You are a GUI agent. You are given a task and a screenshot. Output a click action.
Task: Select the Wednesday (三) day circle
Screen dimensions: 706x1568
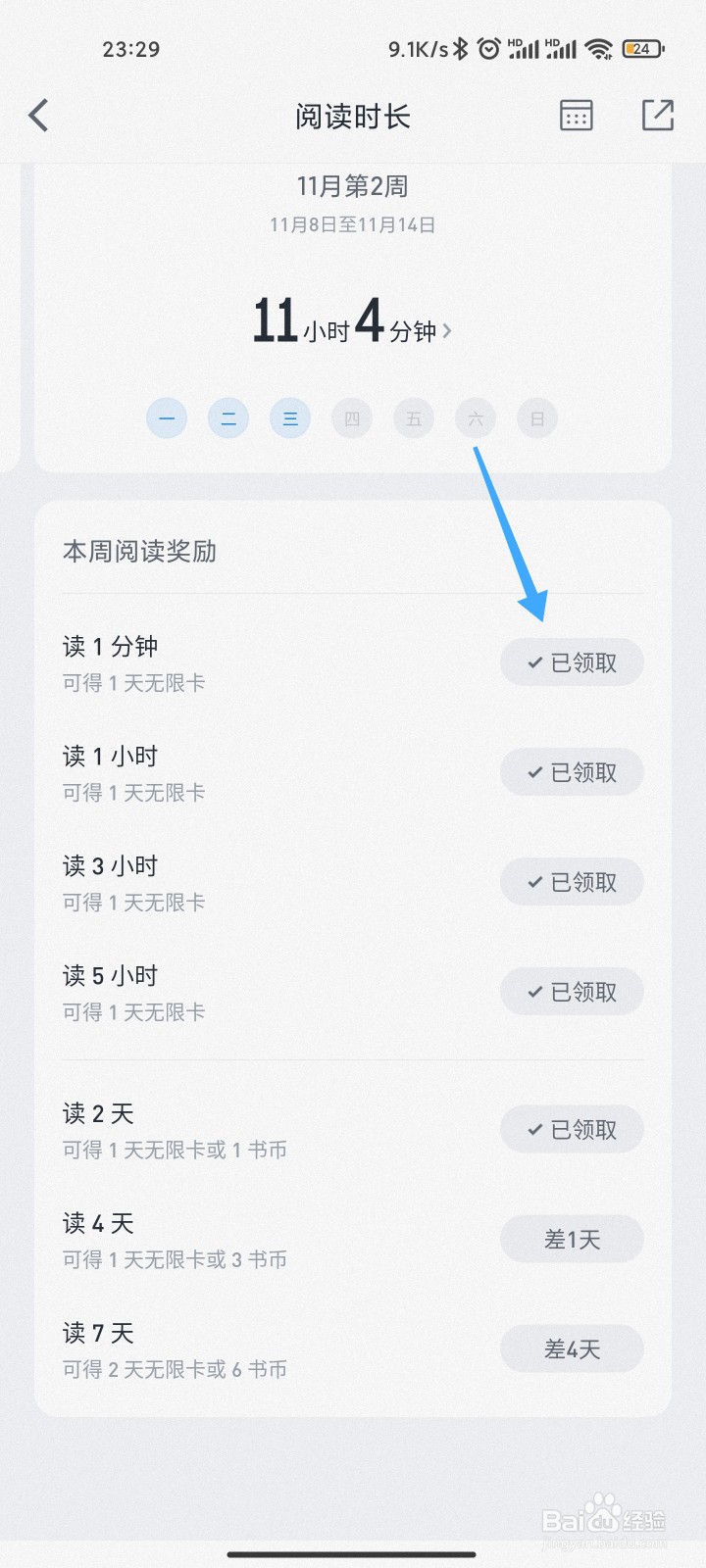[290, 418]
